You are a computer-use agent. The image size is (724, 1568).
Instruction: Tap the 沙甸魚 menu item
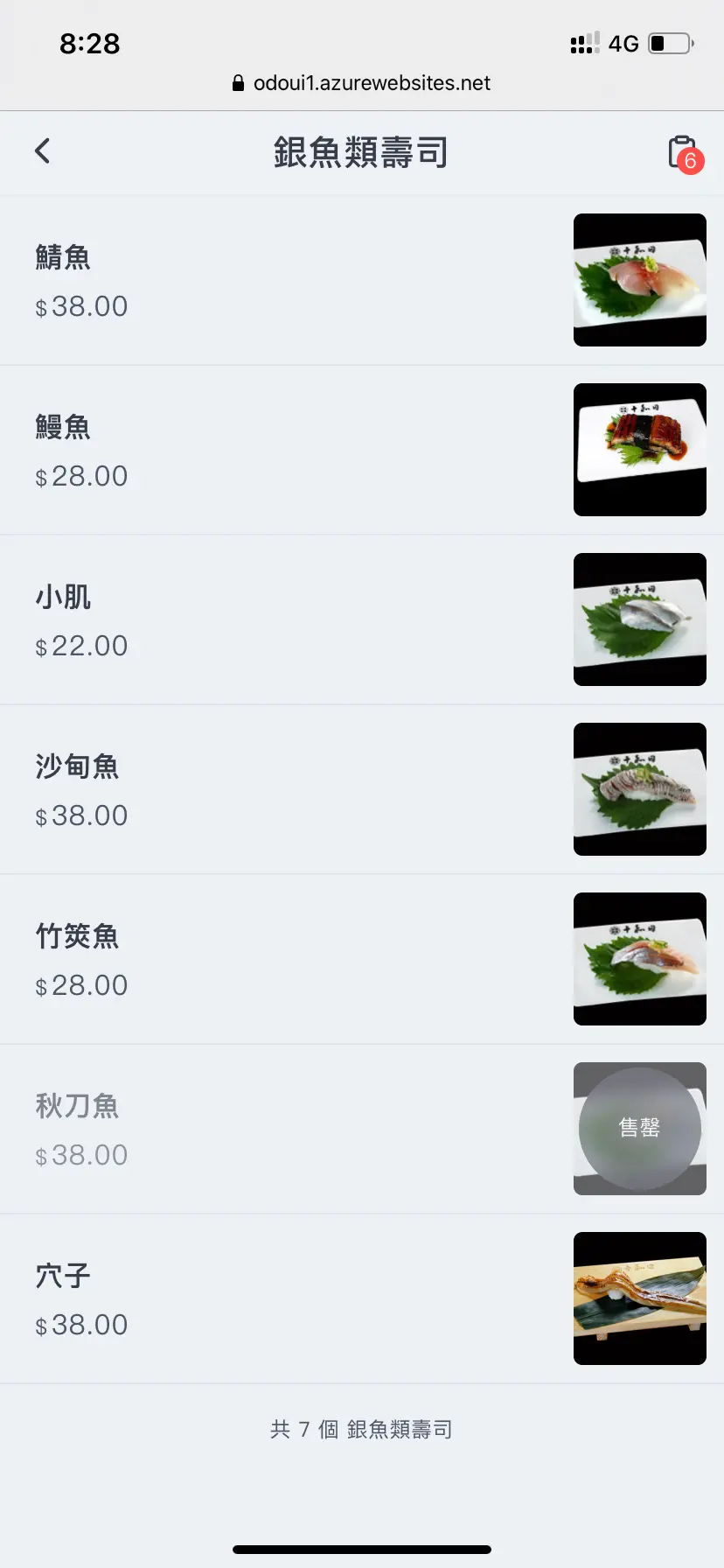(x=77, y=767)
